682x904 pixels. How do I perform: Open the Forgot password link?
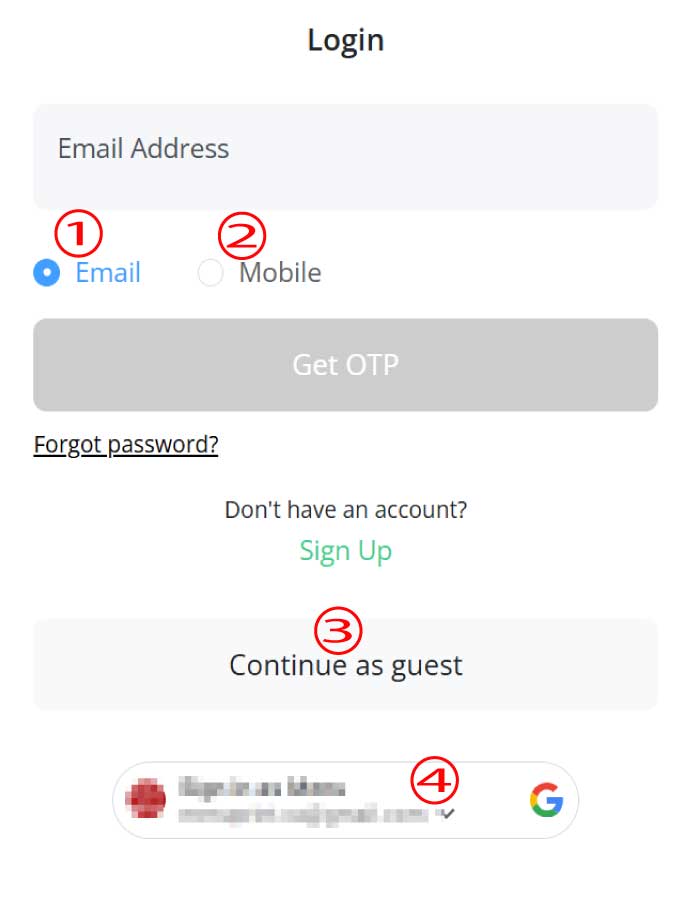click(x=126, y=444)
